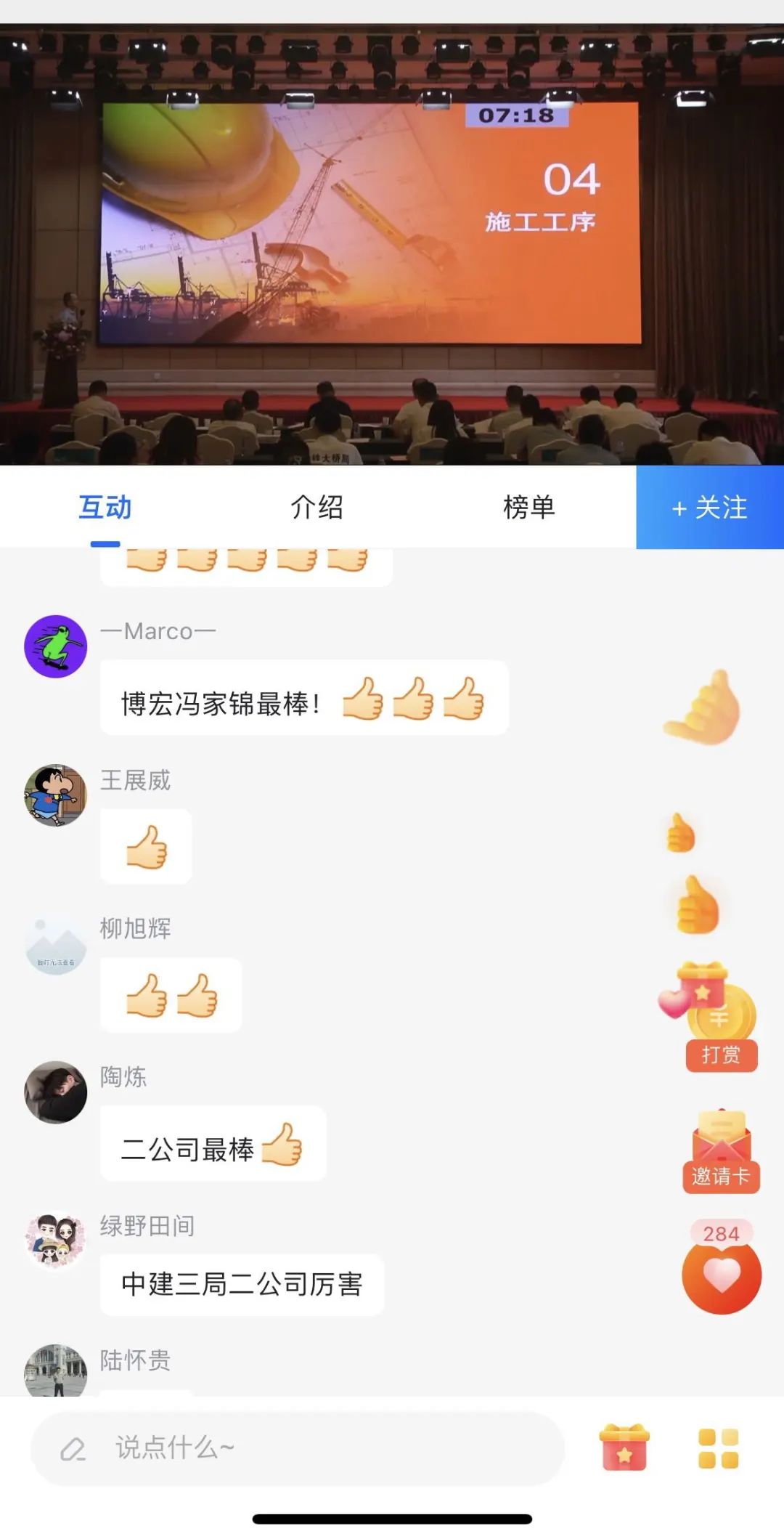Screen dimensions: 784x1539
Task: Like the stream with the heart button
Action: (x=722, y=1275)
